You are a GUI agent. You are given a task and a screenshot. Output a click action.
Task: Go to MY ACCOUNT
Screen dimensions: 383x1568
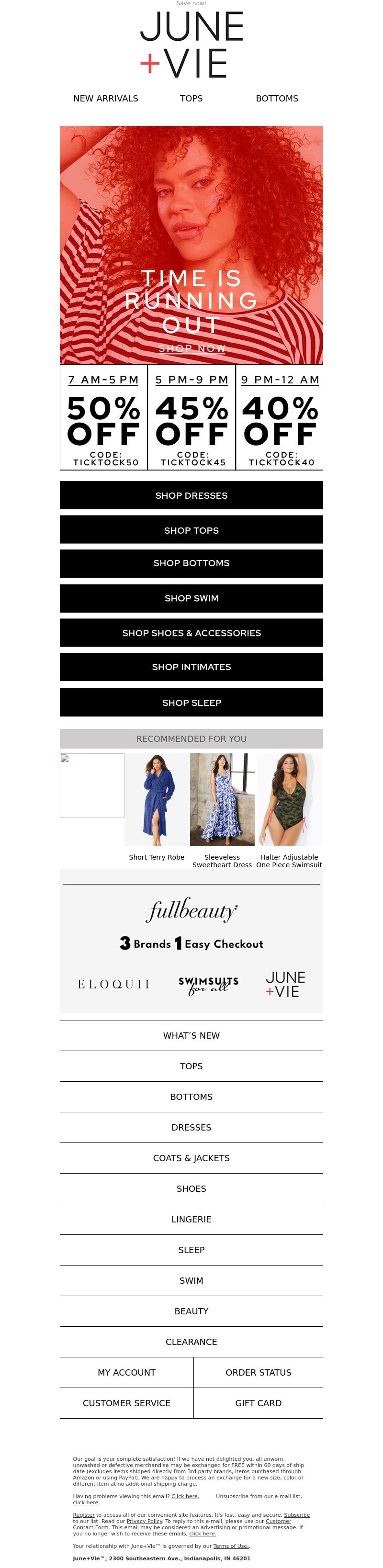tap(127, 1372)
